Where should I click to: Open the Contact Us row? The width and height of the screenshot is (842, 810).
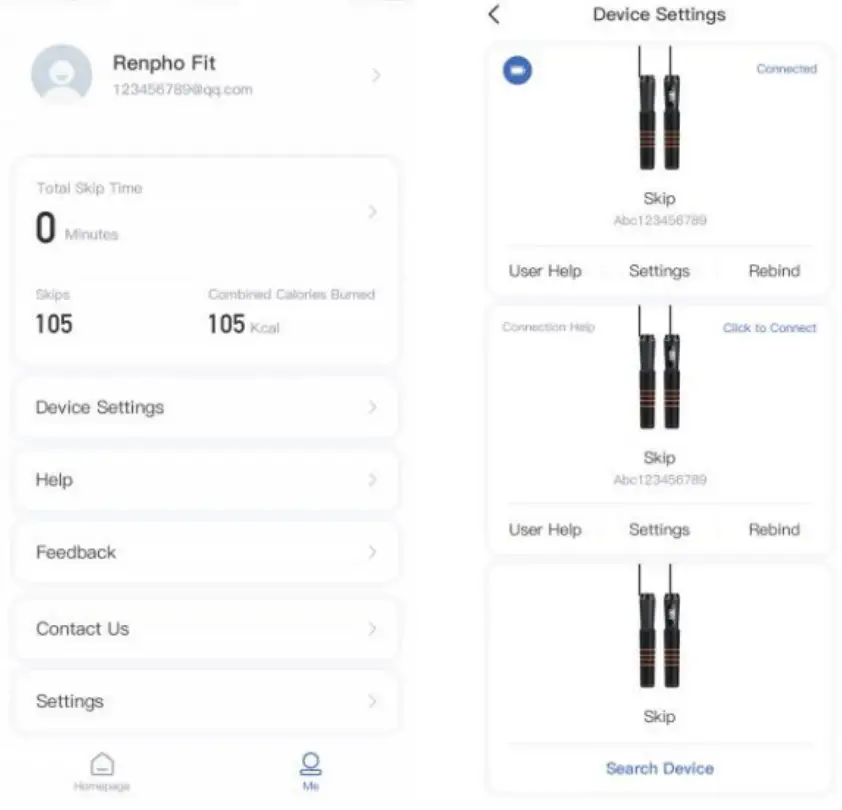(205, 629)
